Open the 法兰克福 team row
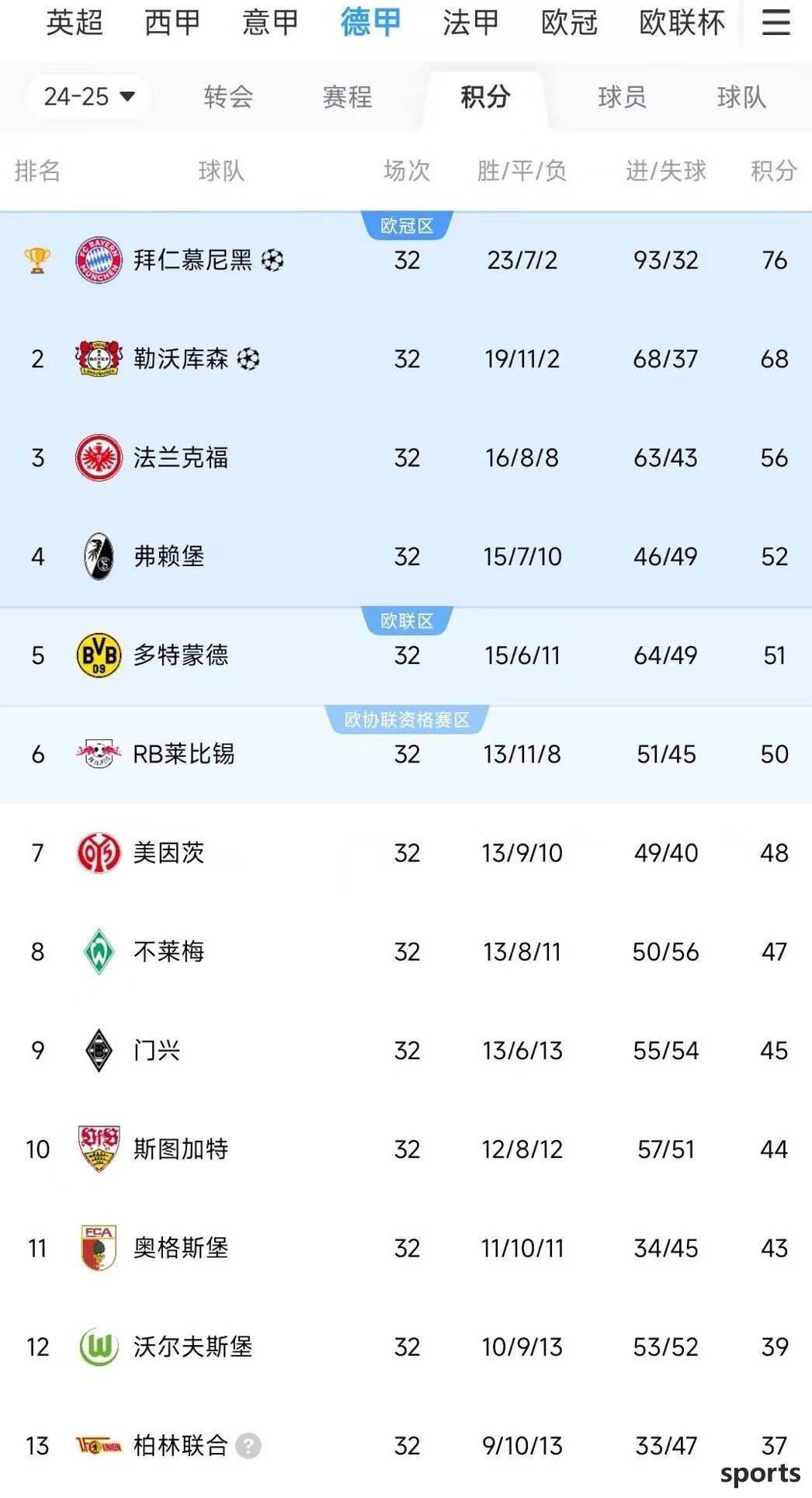The height and width of the screenshot is (1498, 812). click(406, 457)
